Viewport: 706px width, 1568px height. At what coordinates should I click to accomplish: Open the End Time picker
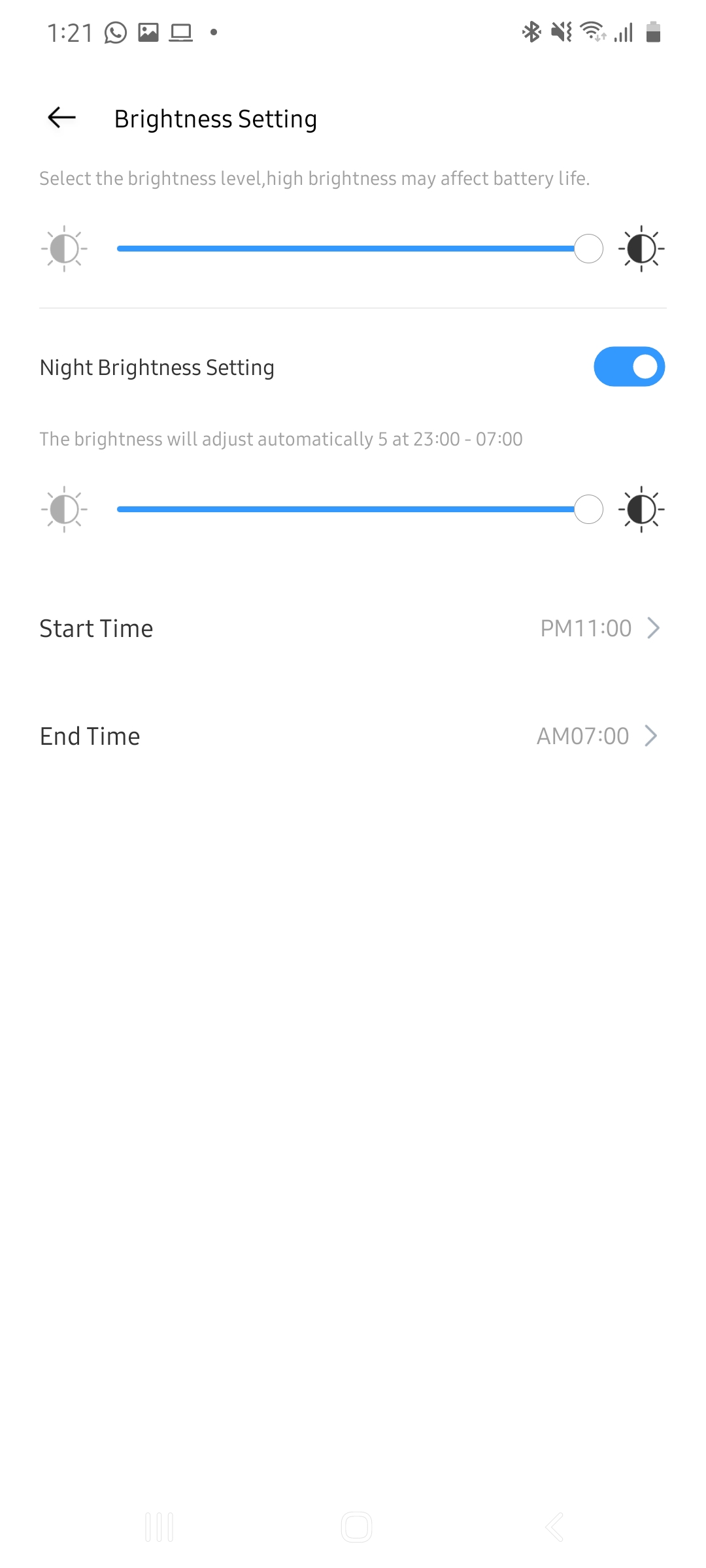tap(353, 736)
